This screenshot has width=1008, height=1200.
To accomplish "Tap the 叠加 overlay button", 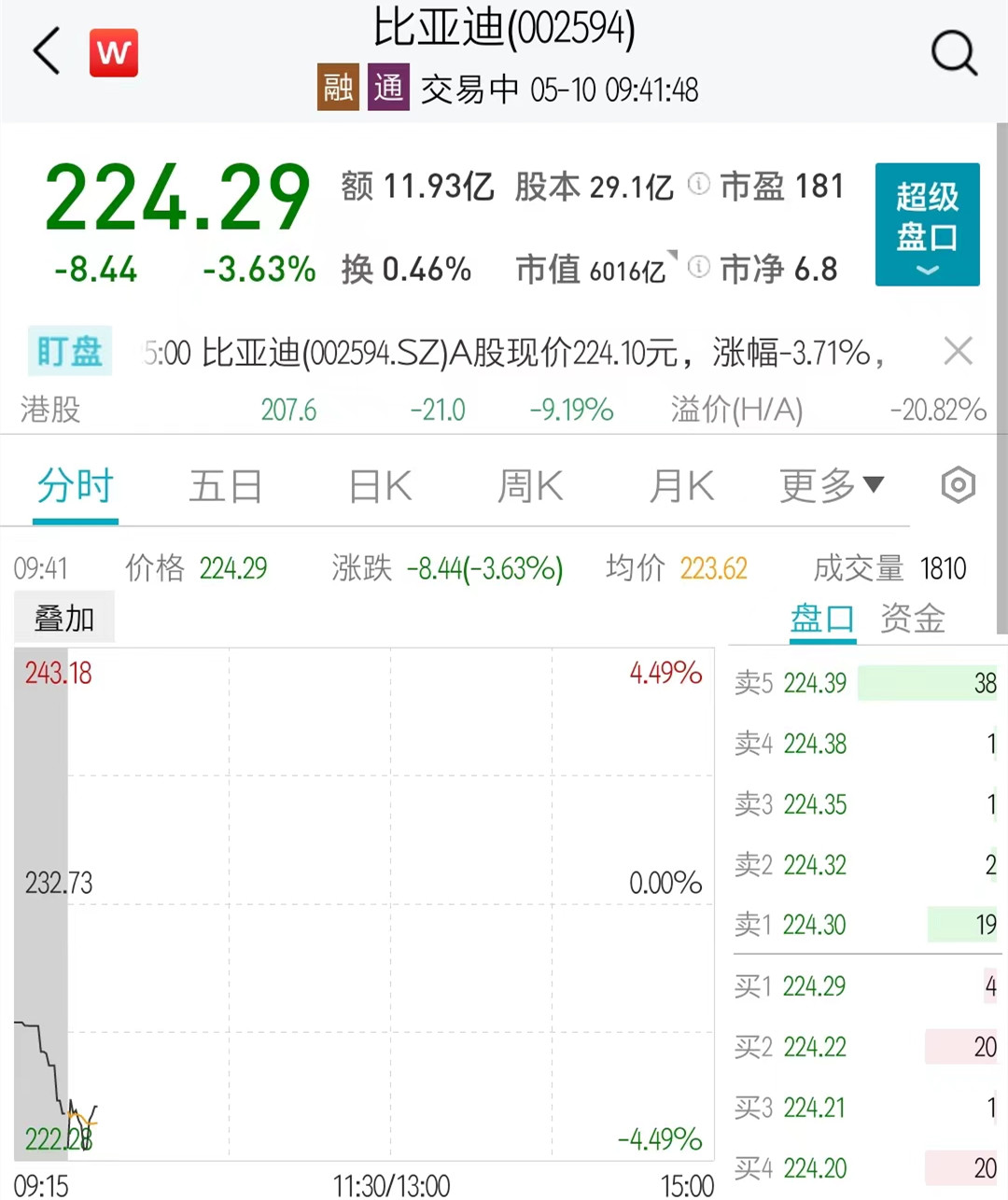I will pos(64,618).
